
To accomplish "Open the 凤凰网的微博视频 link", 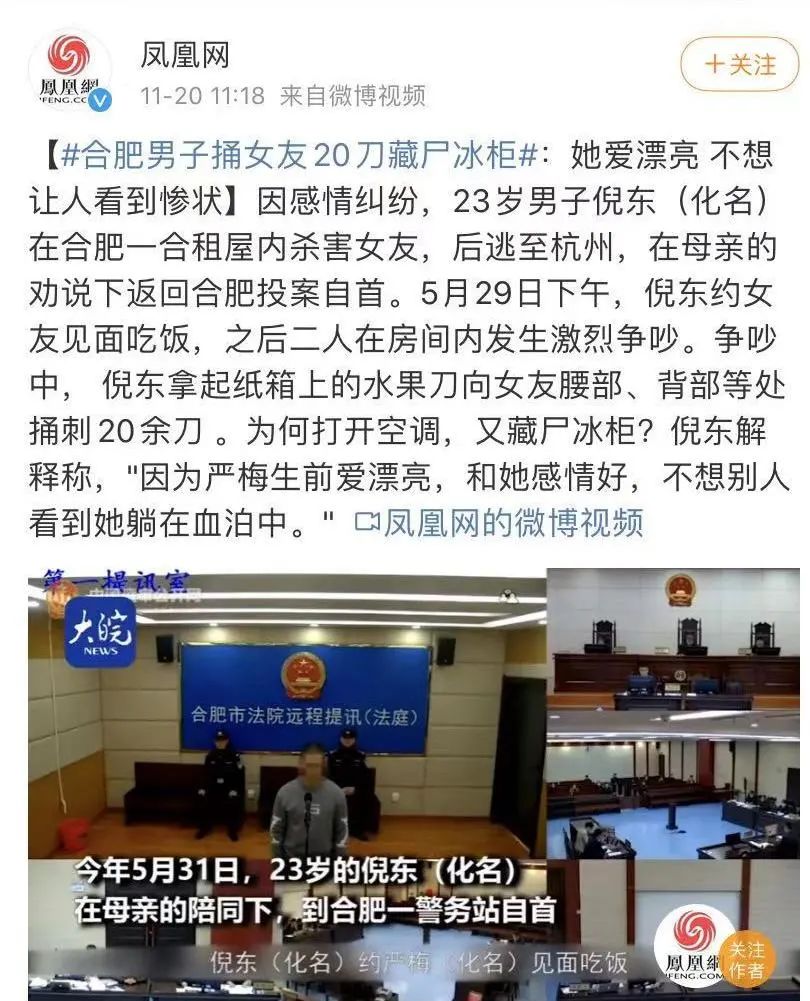I will [499, 523].
